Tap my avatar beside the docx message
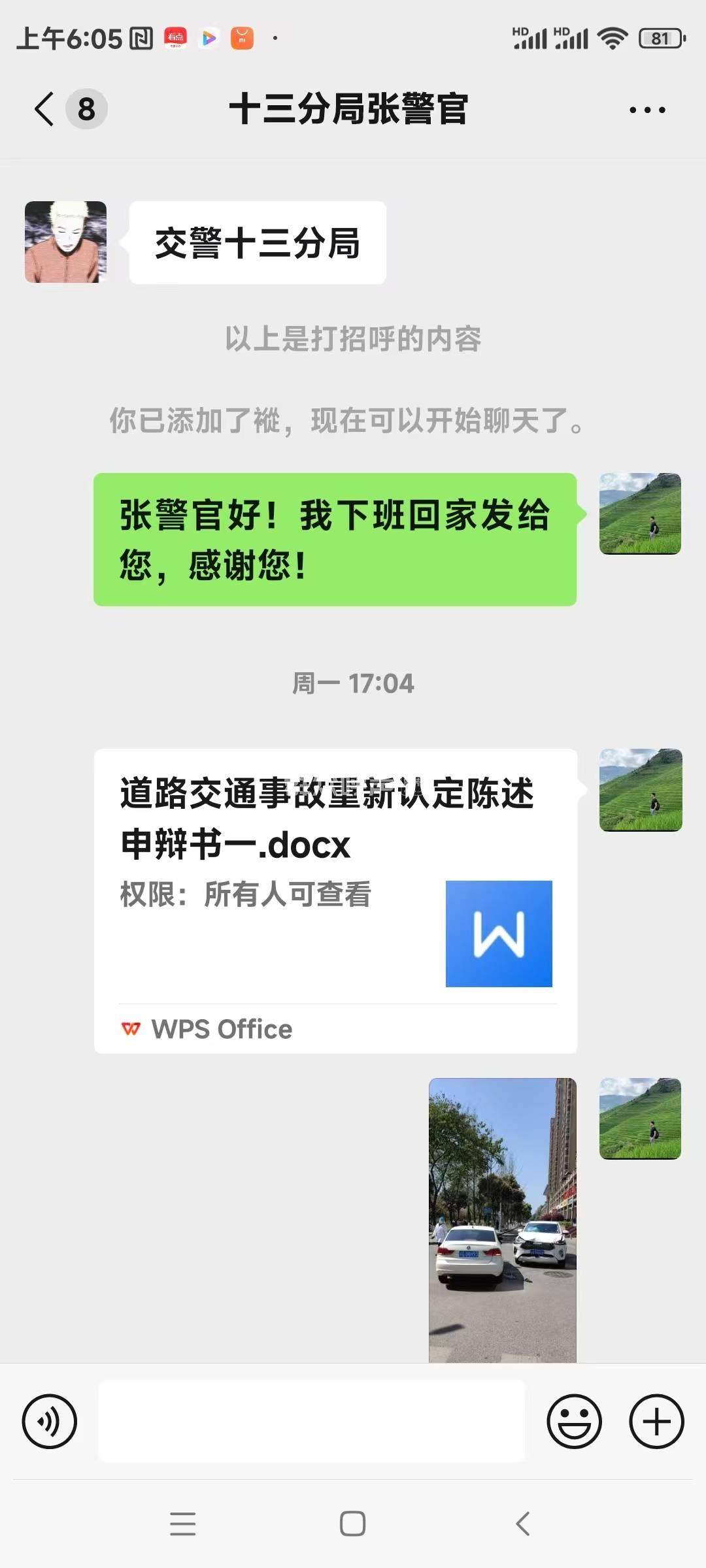706x1568 pixels. click(x=641, y=790)
